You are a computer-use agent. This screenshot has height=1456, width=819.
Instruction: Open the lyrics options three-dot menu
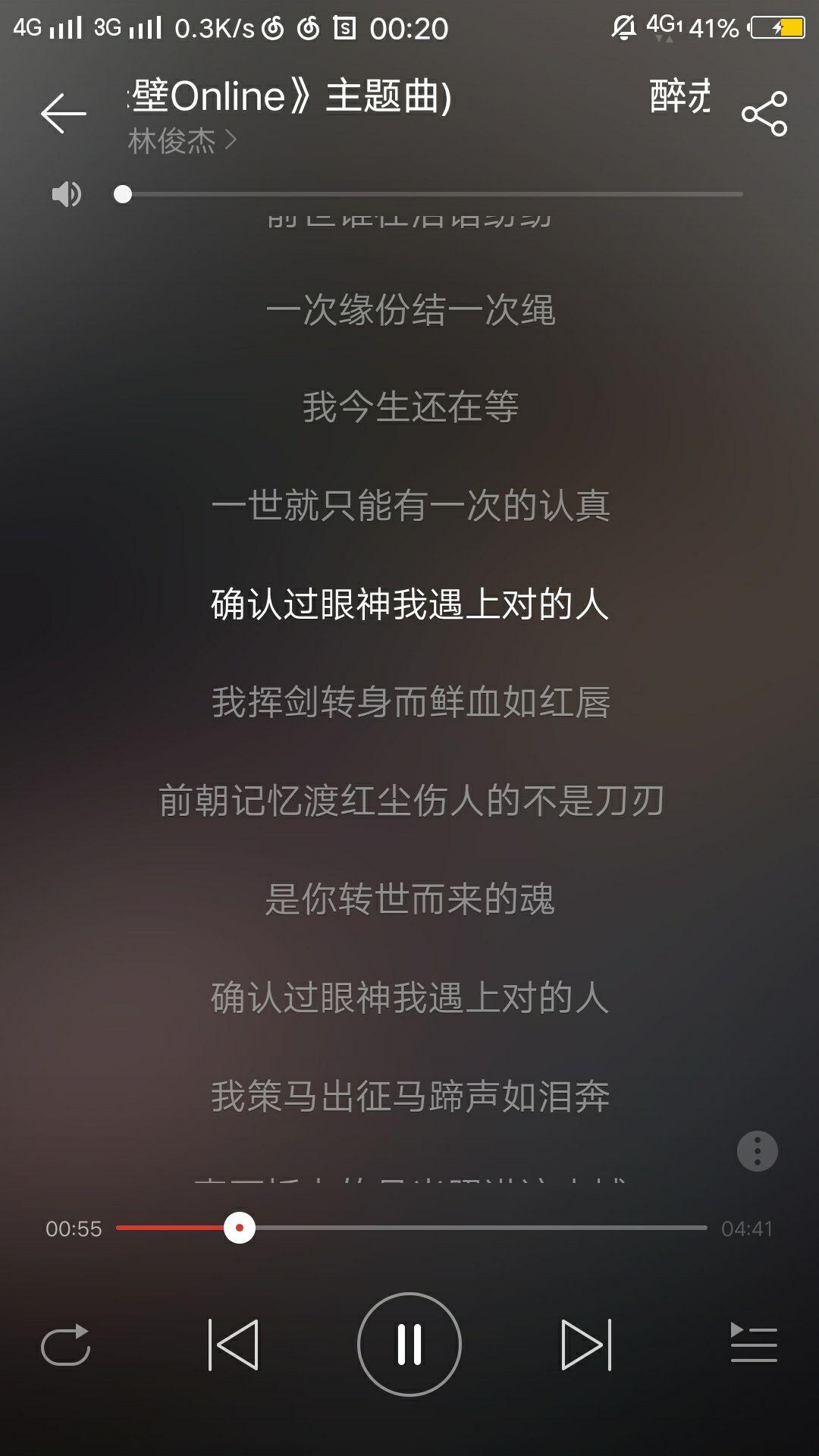pyautogui.click(x=757, y=1151)
